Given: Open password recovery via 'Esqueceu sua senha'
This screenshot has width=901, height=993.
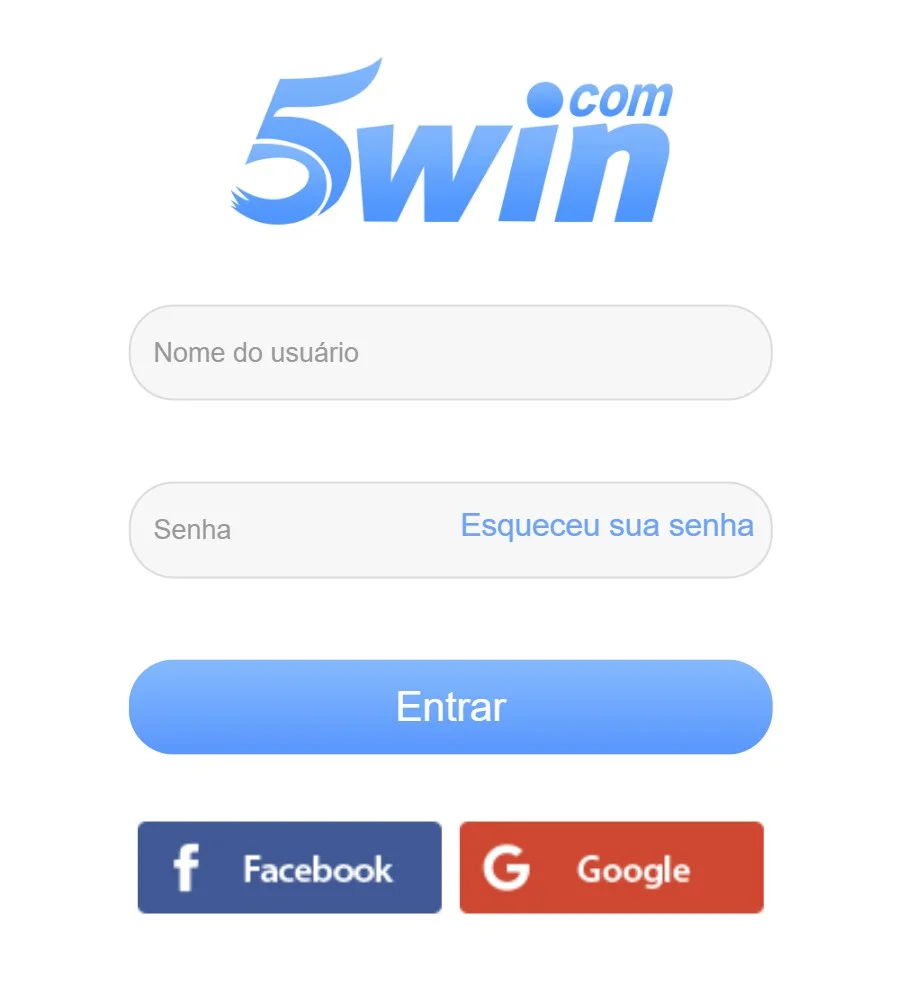Looking at the screenshot, I should [x=606, y=525].
